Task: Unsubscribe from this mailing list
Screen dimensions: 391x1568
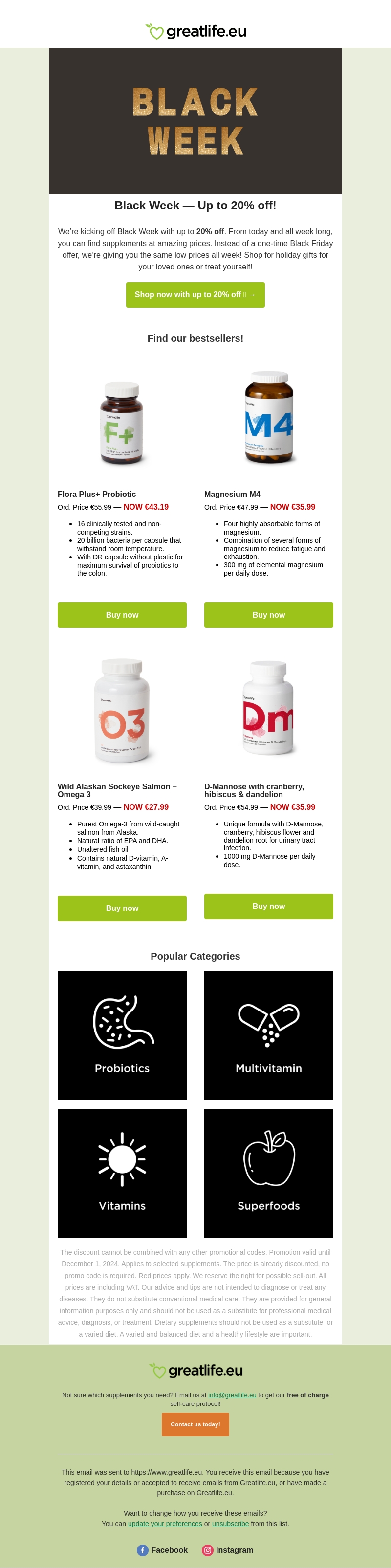Action: pyautogui.click(x=230, y=1524)
